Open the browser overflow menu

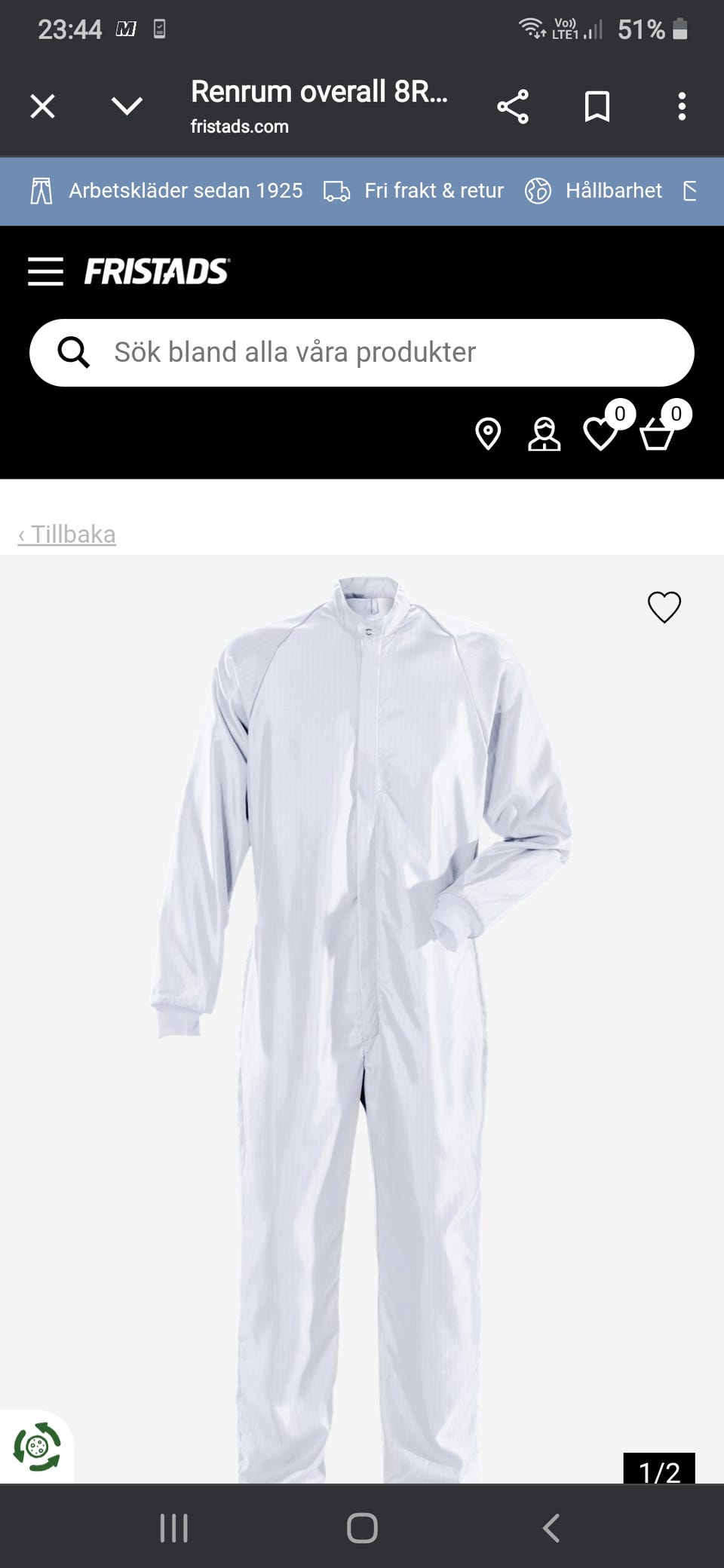(682, 106)
